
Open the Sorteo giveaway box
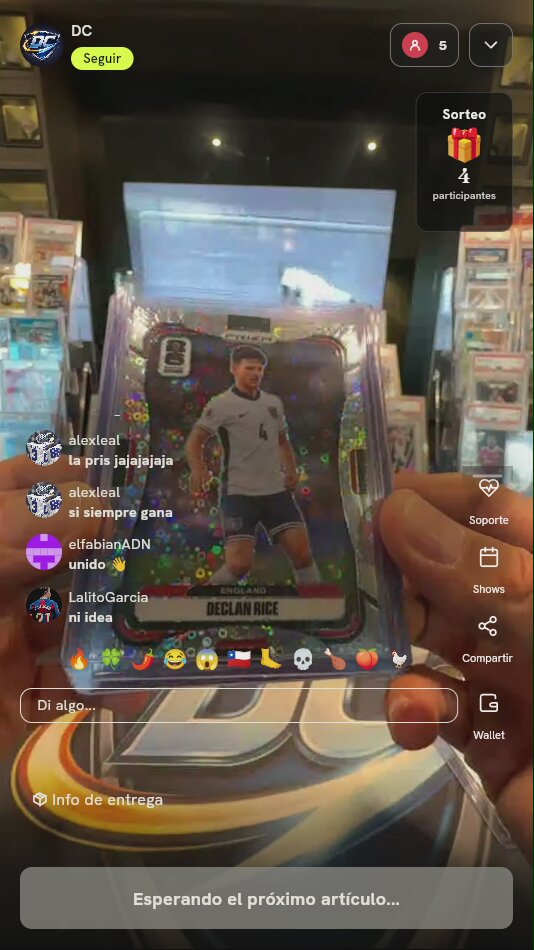[x=464, y=161]
